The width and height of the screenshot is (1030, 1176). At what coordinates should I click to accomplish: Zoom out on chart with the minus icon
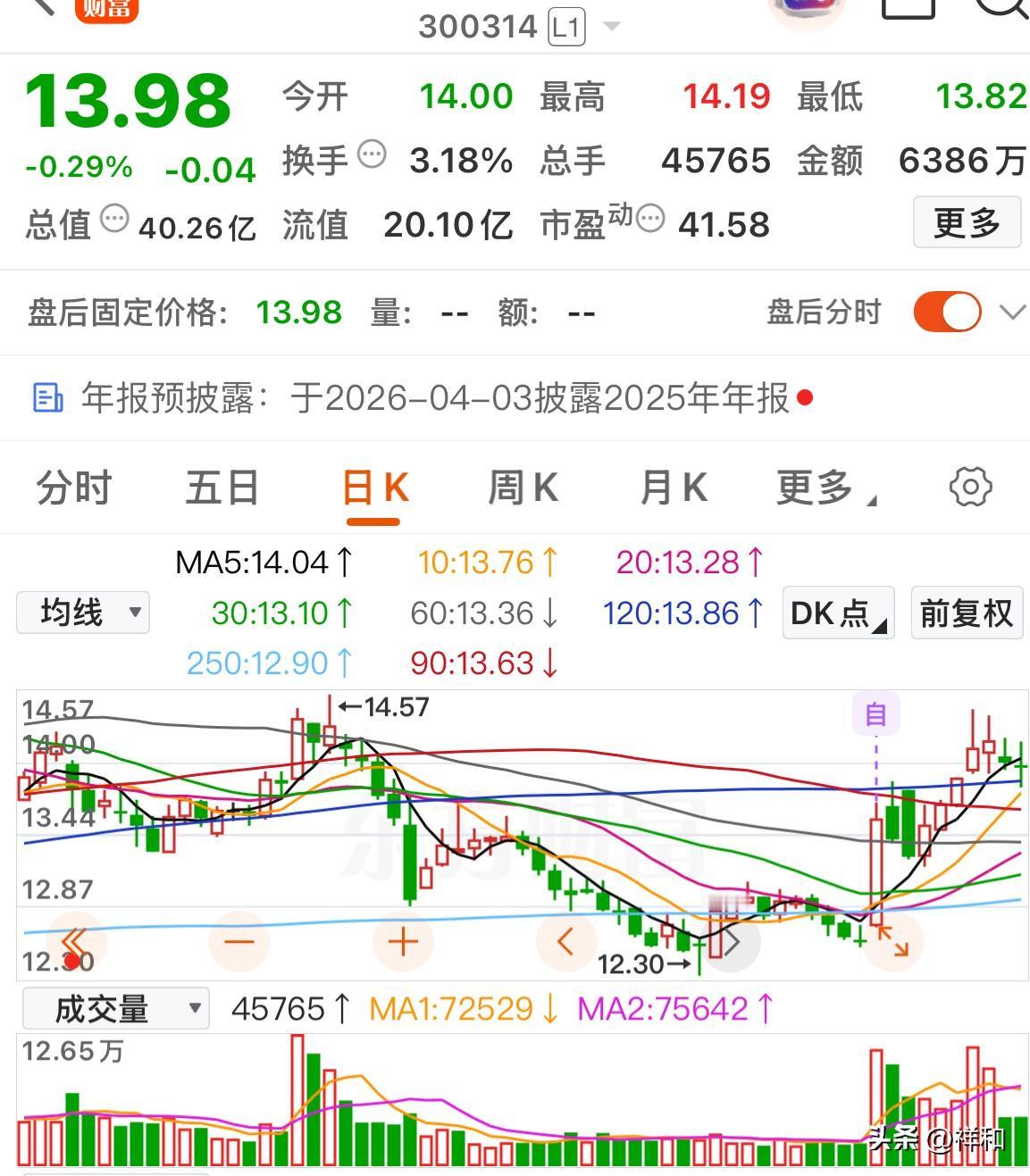pyautogui.click(x=238, y=940)
